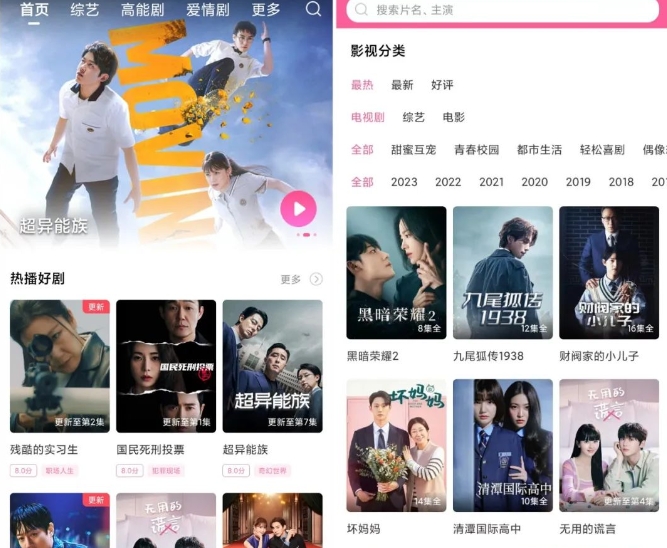Select the 甜蜜互宠 genre filter
The width and height of the screenshot is (667, 548).
pyautogui.click(x=414, y=150)
